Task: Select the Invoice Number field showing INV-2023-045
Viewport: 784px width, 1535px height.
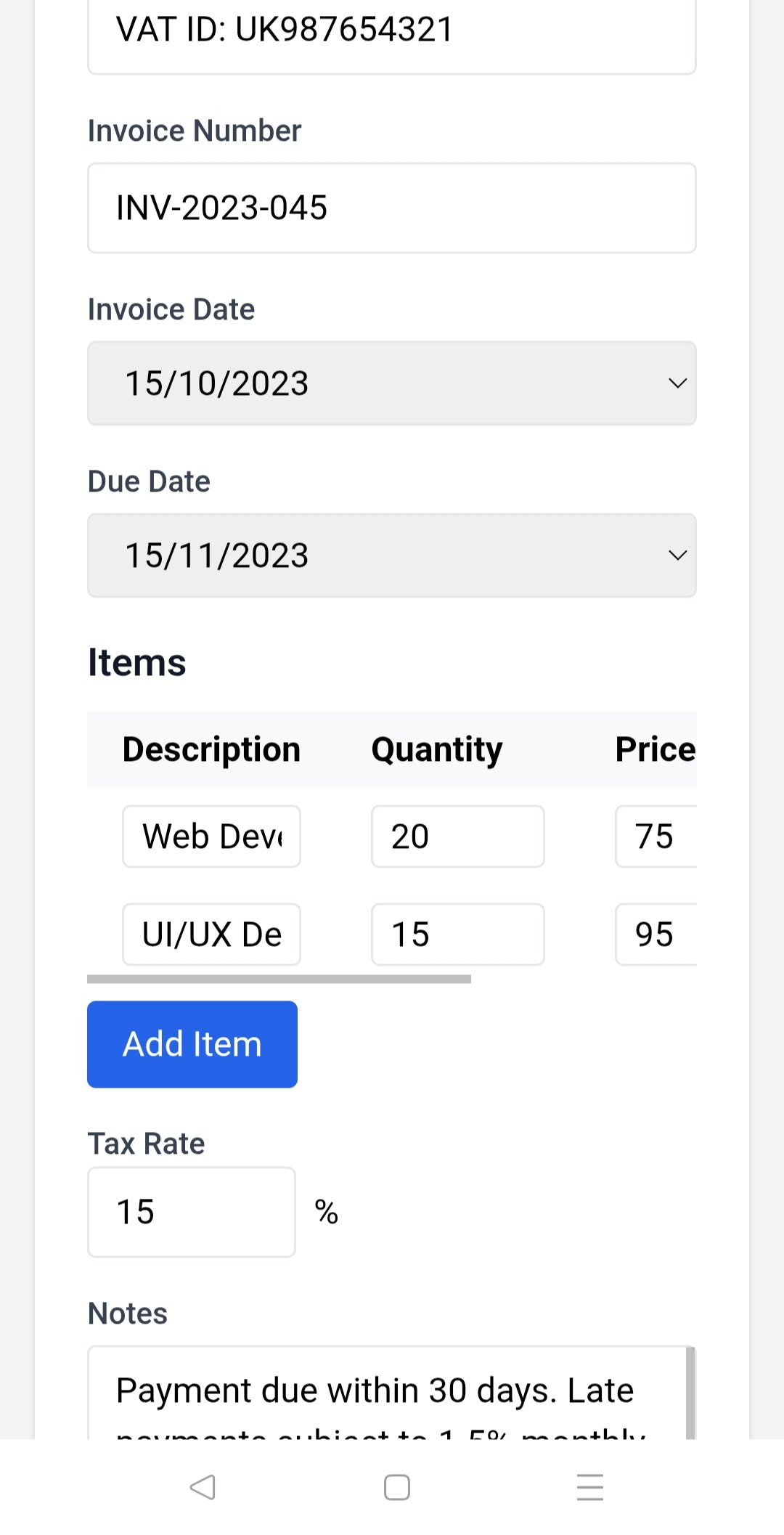Action: click(392, 208)
